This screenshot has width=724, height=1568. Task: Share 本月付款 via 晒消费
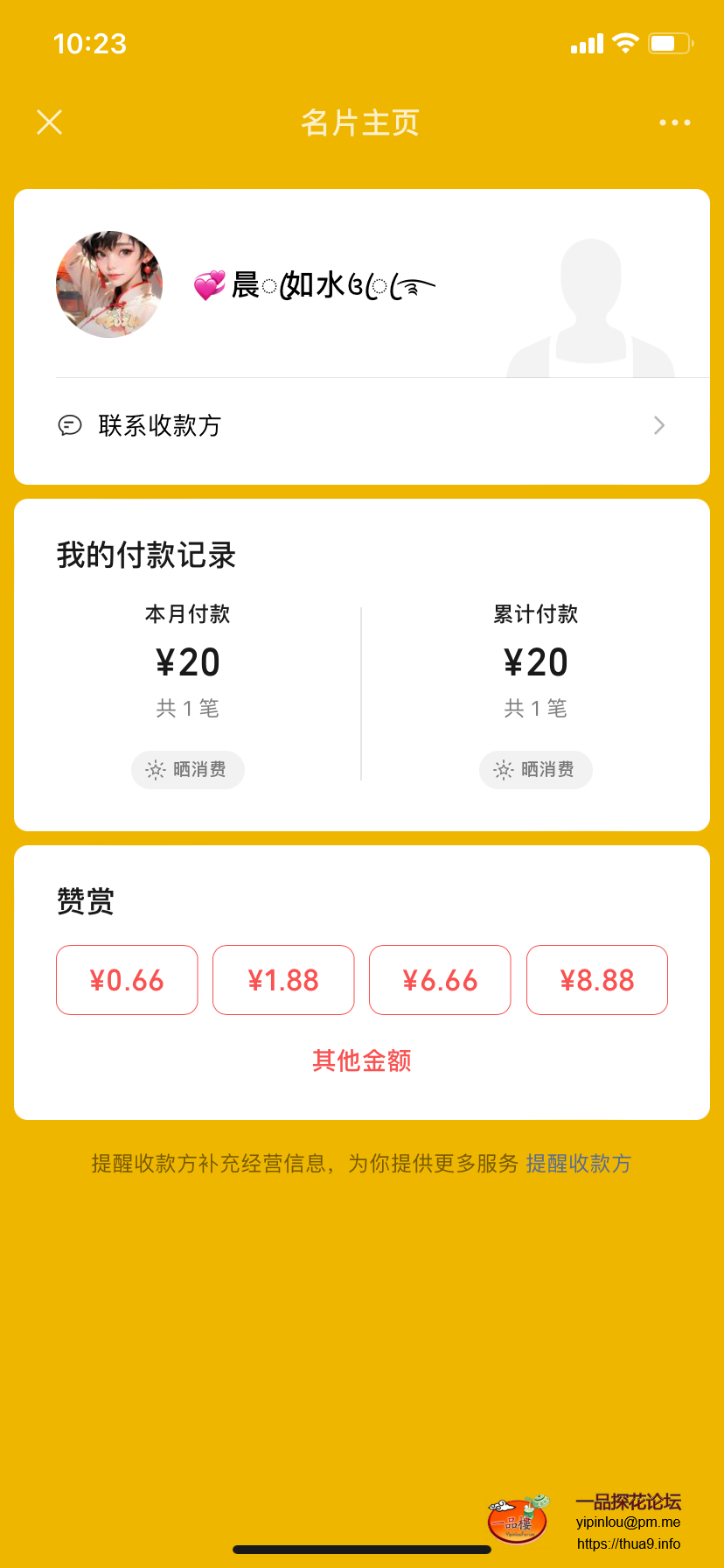coord(187,770)
